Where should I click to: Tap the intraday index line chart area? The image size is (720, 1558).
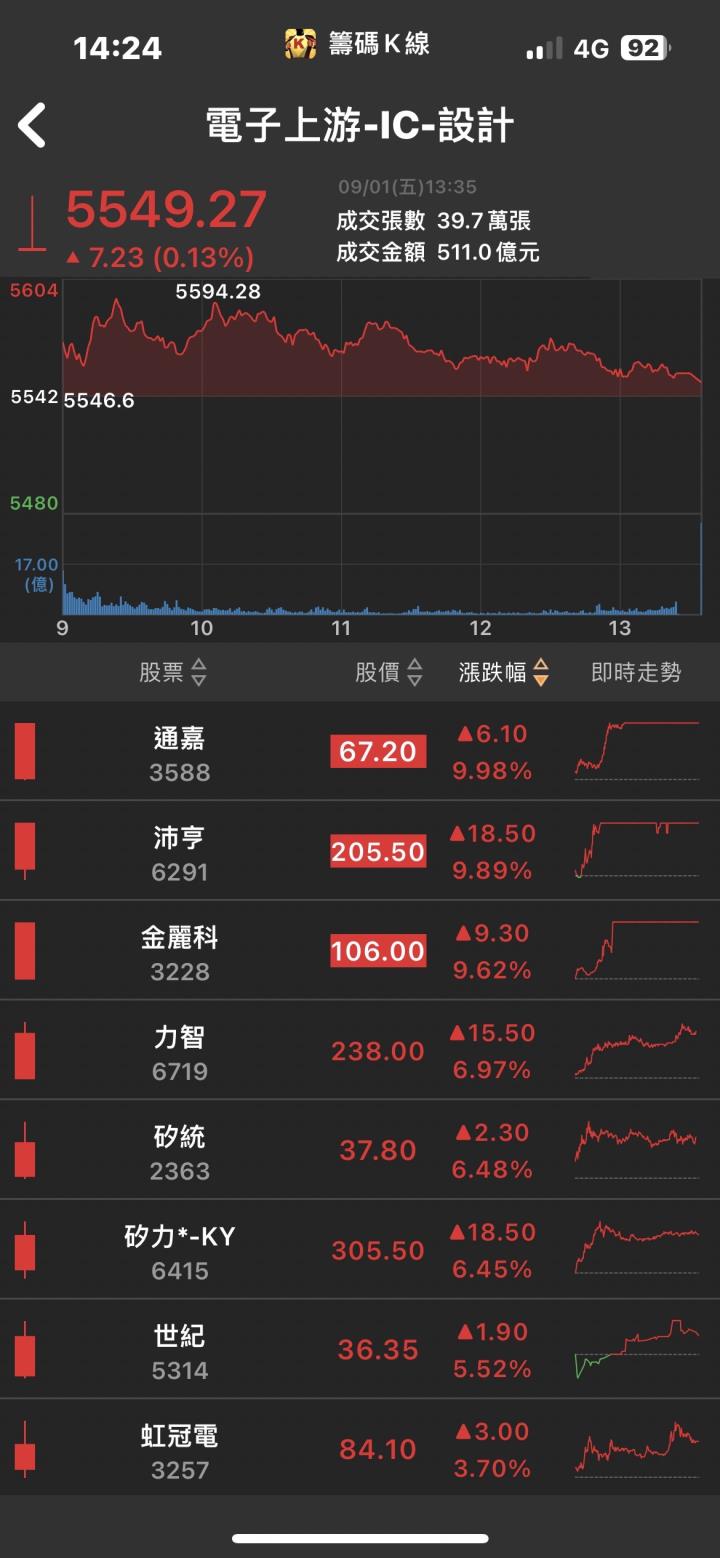click(x=380, y=380)
